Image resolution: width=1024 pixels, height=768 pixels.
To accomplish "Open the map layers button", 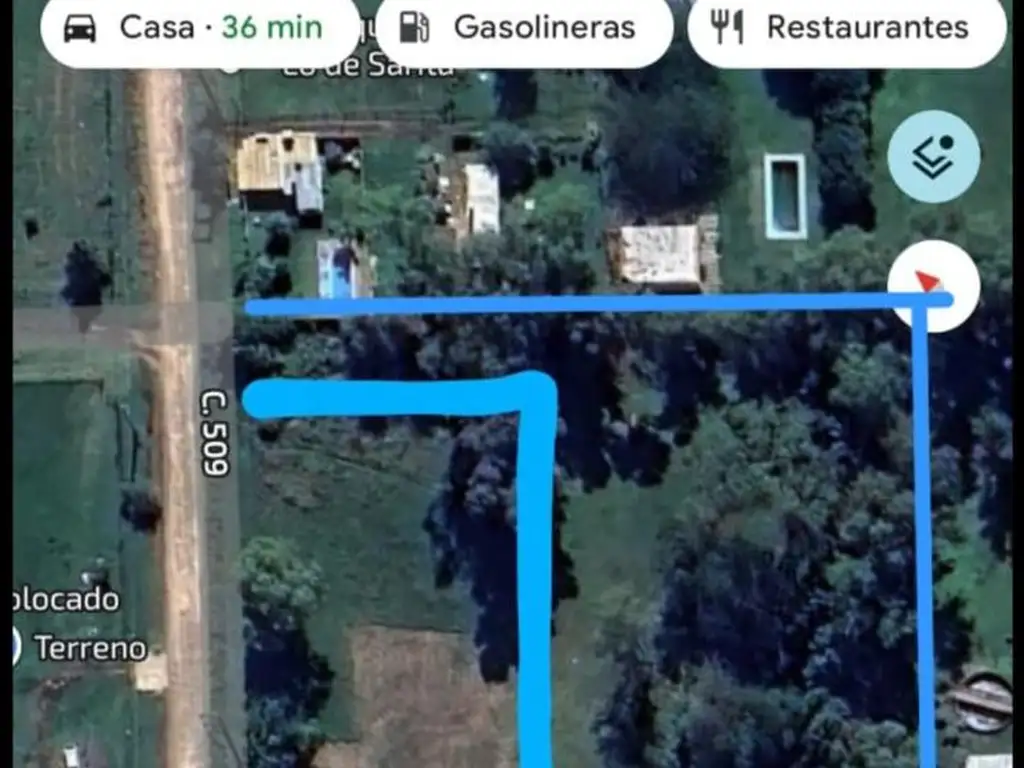I will click(933, 157).
